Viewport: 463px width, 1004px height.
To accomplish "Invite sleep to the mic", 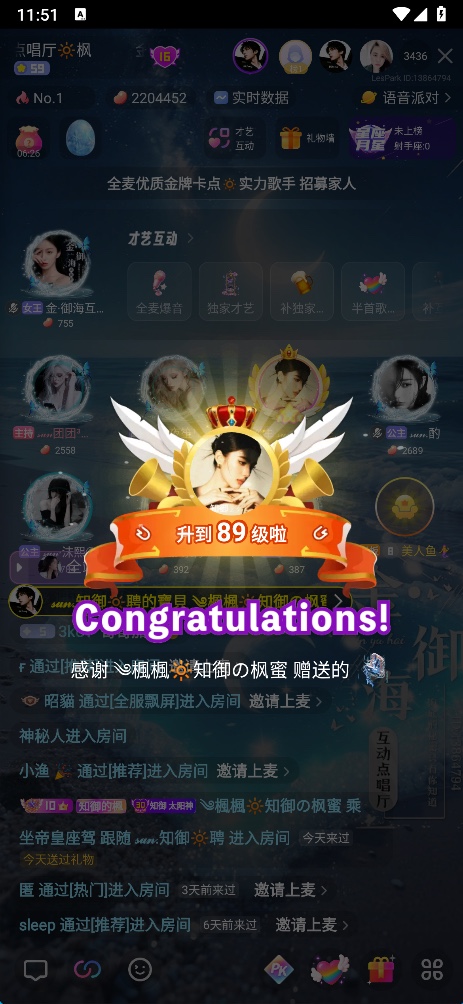I will (313, 925).
